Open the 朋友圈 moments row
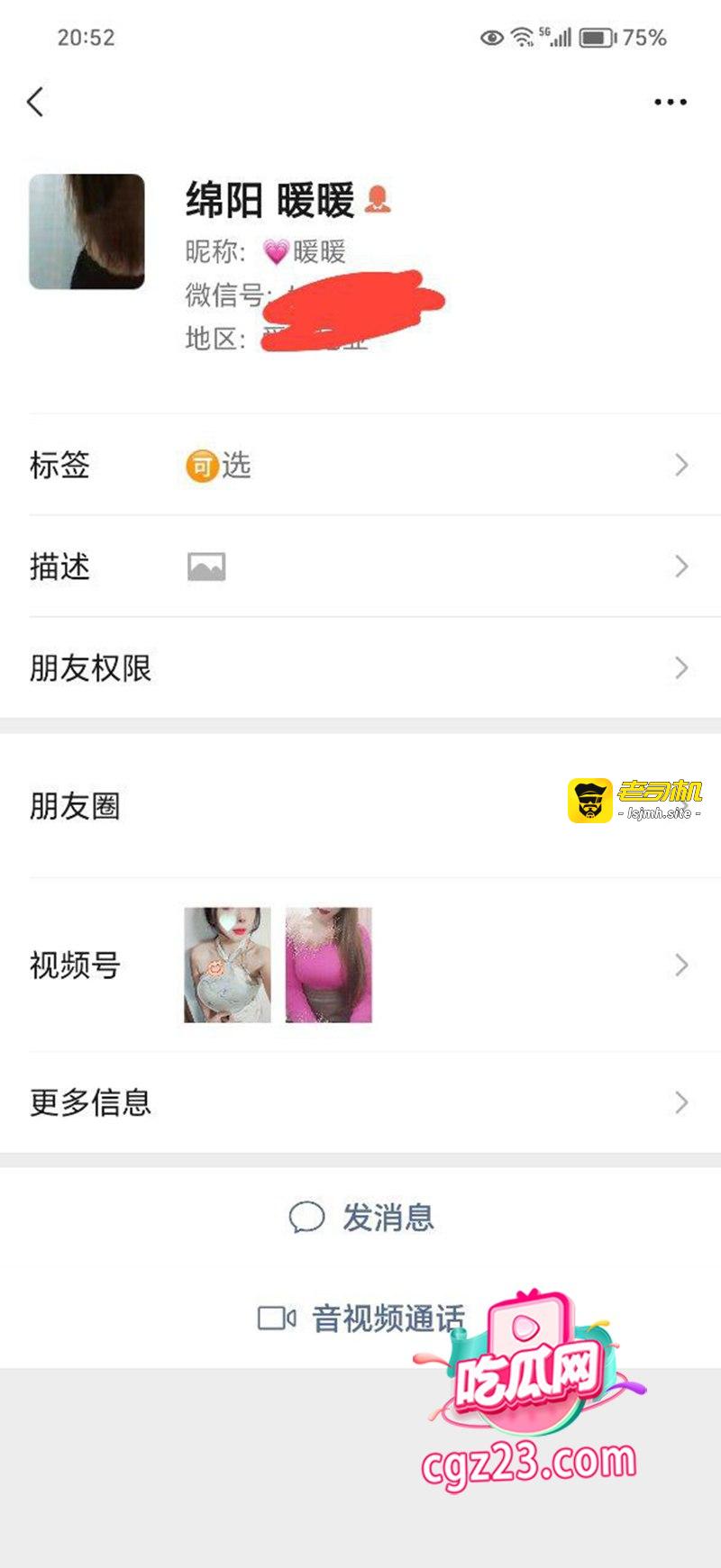The image size is (721, 1568). (x=270, y=806)
